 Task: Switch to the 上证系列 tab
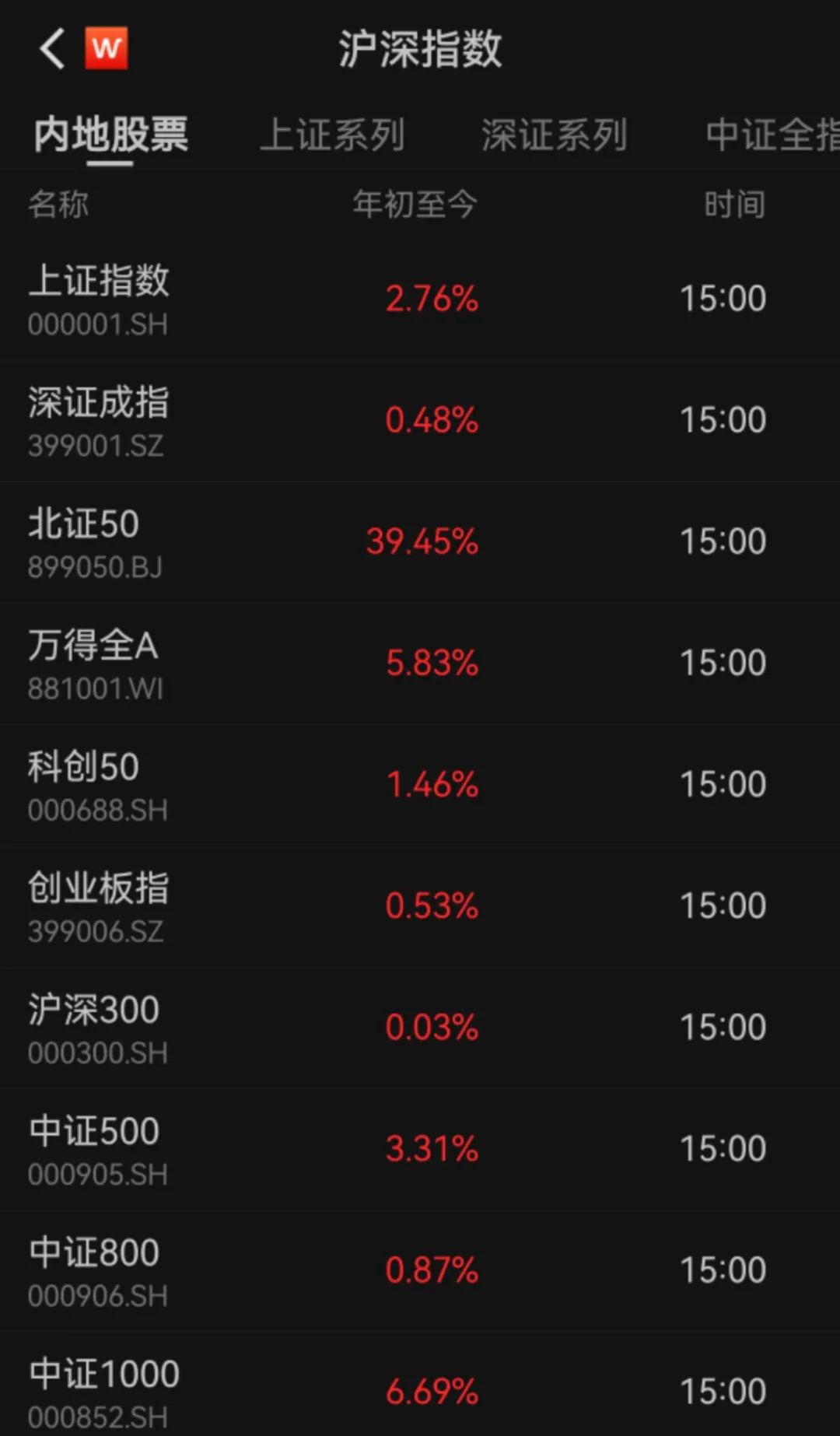(x=332, y=135)
